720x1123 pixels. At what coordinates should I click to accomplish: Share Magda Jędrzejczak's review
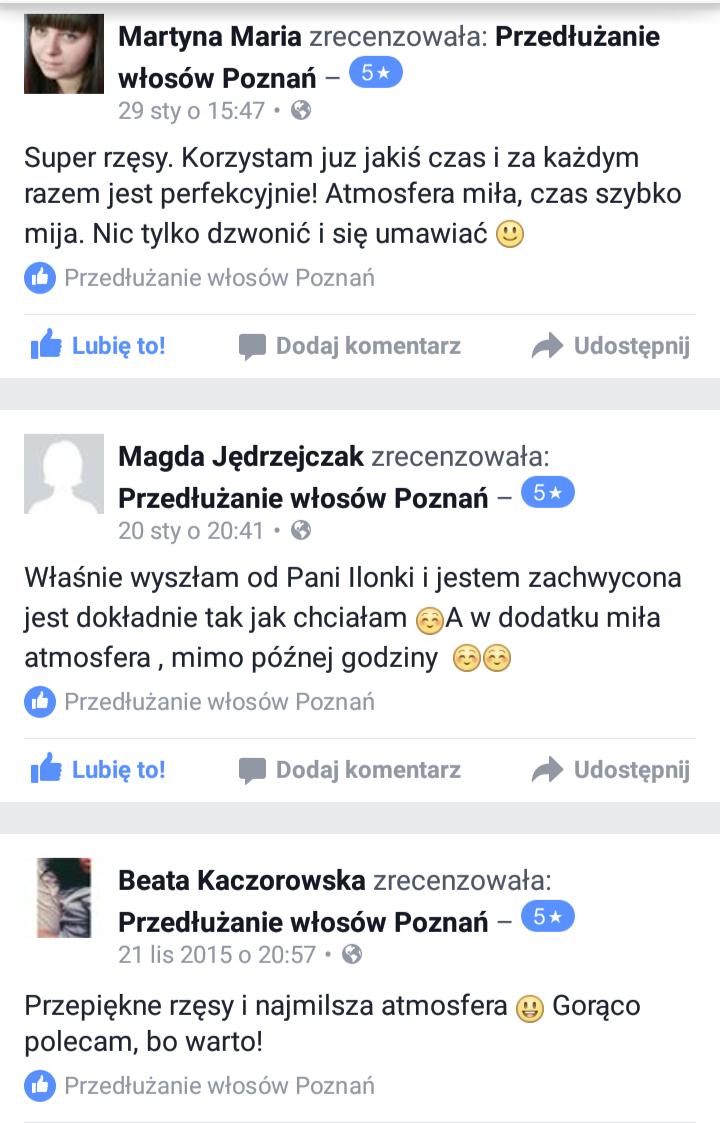pos(610,769)
